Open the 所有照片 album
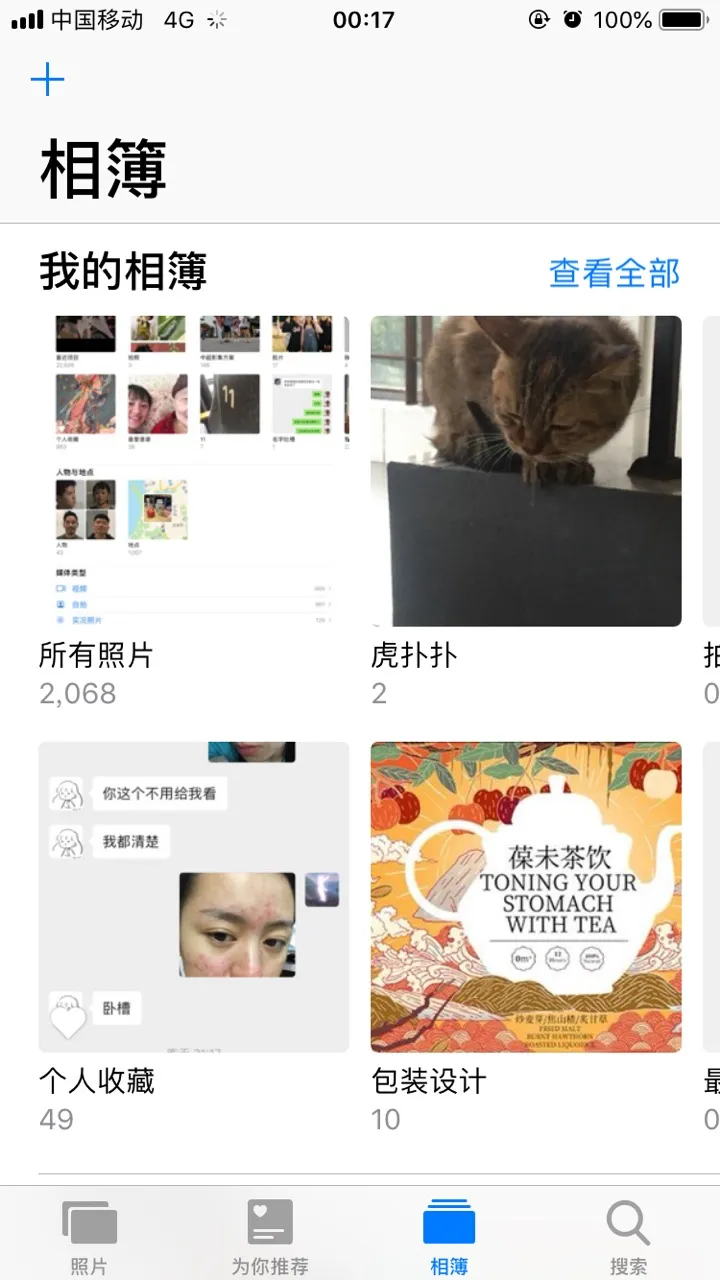 tap(193, 471)
